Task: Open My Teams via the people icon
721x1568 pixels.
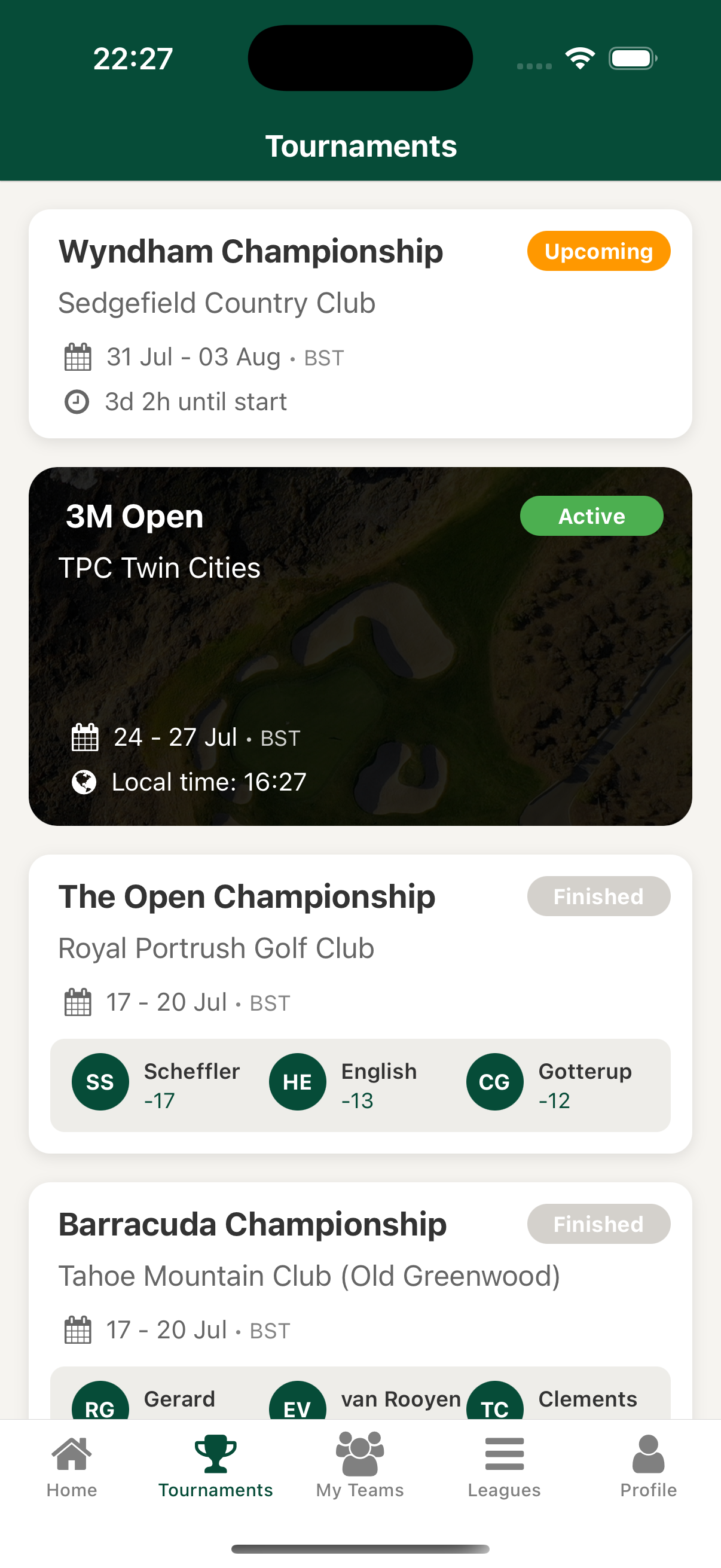Action: (359, 1452)
